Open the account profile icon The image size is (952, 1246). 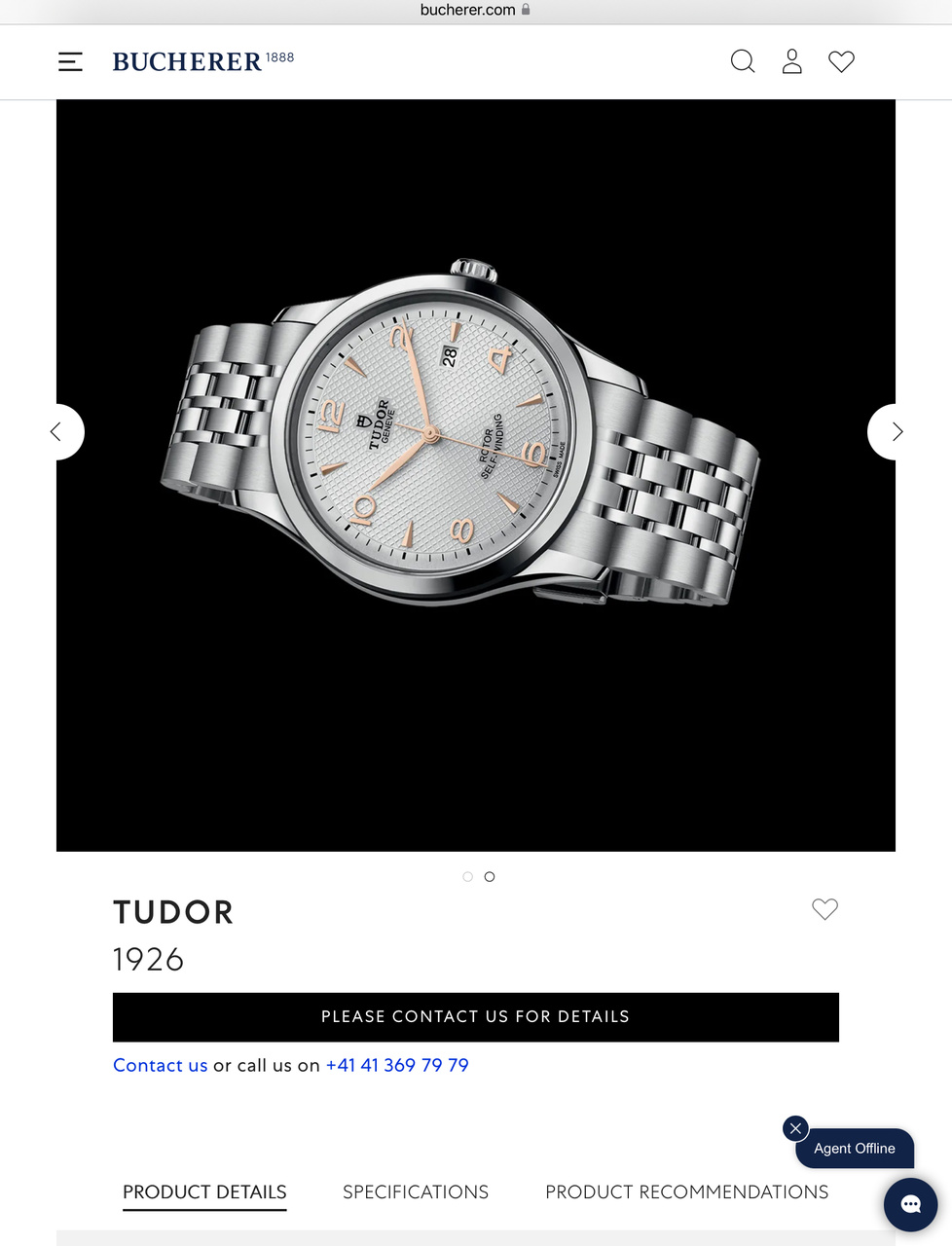pos(792,62)
